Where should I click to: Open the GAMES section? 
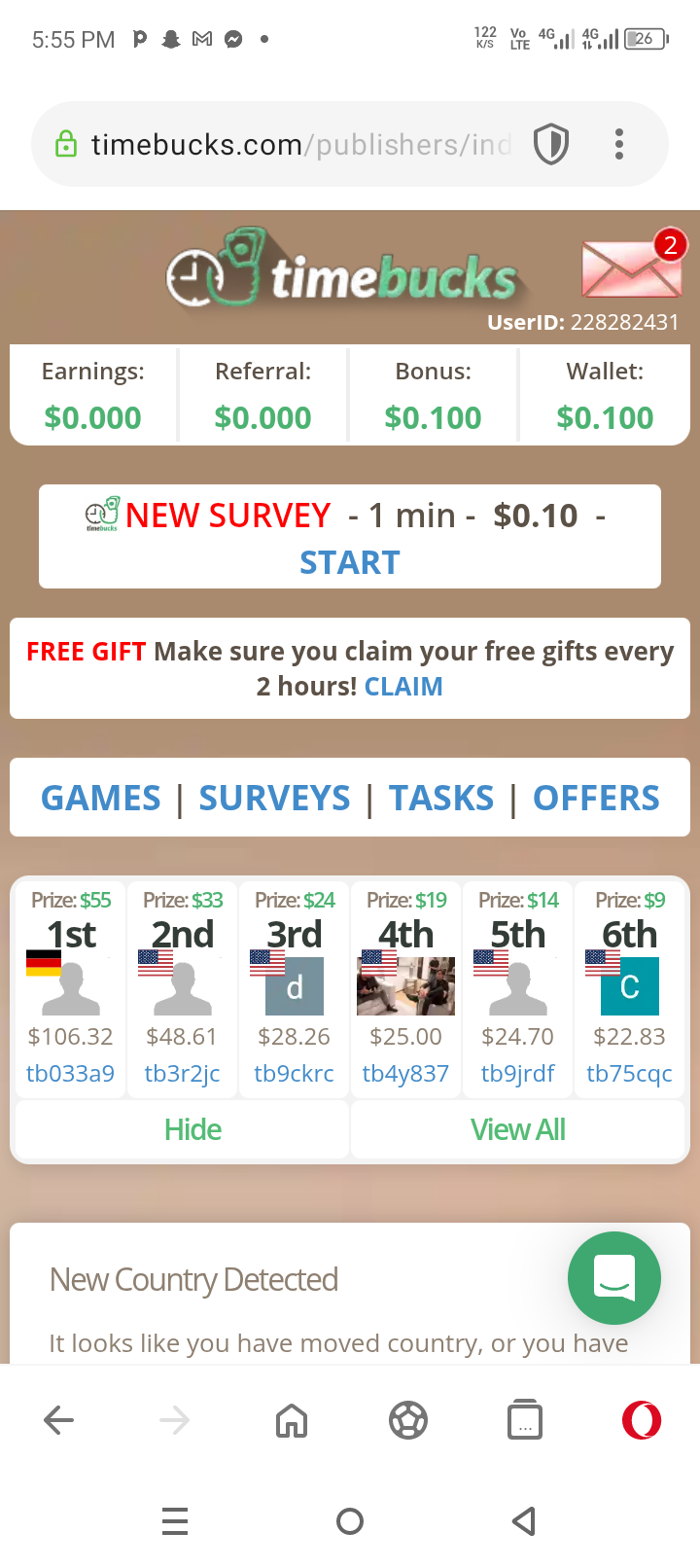101,799
